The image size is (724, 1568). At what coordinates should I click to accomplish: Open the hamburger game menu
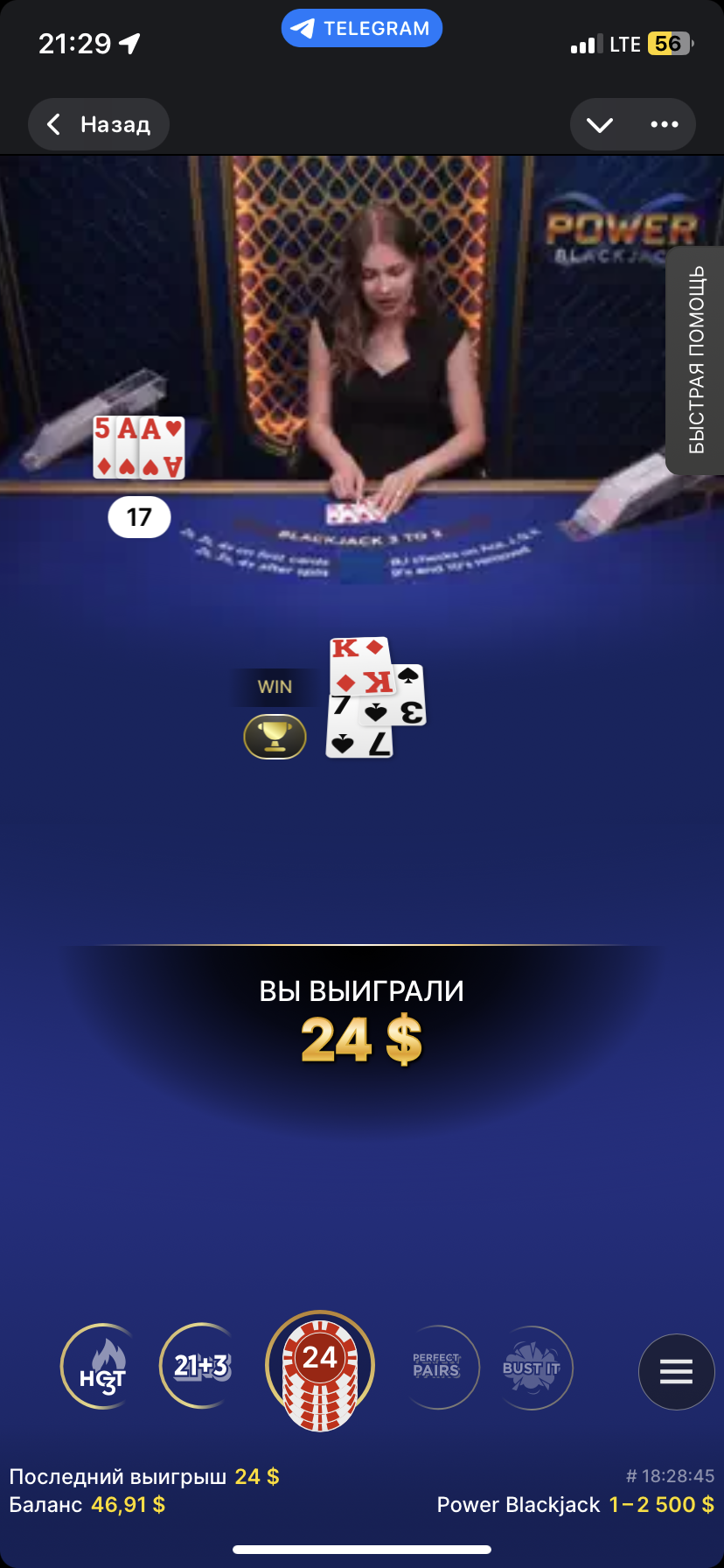pos(676,1371)
